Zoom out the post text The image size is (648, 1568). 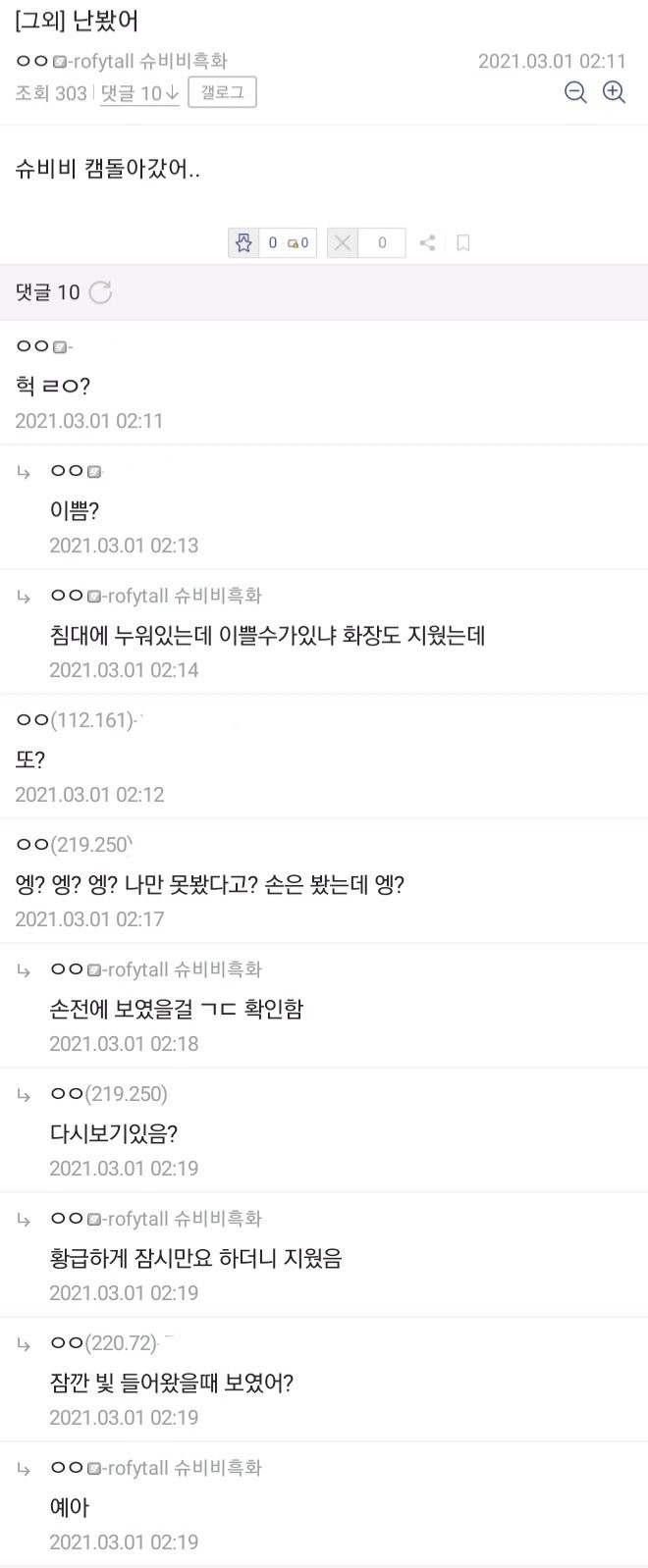click(576, 92)
